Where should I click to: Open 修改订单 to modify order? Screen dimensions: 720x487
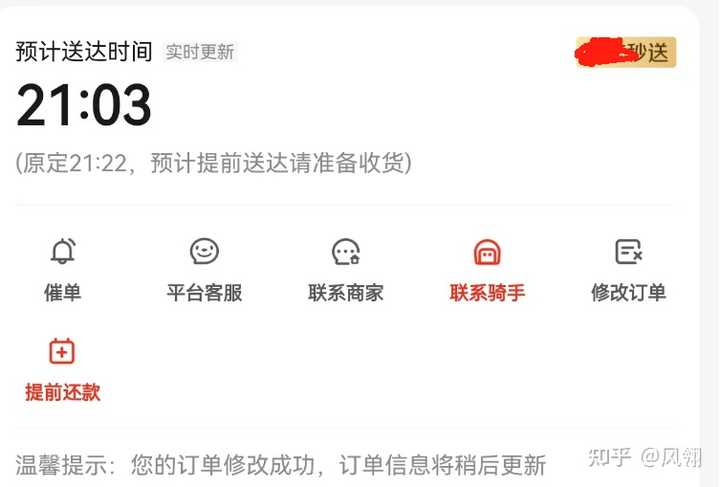coord(628,270)
